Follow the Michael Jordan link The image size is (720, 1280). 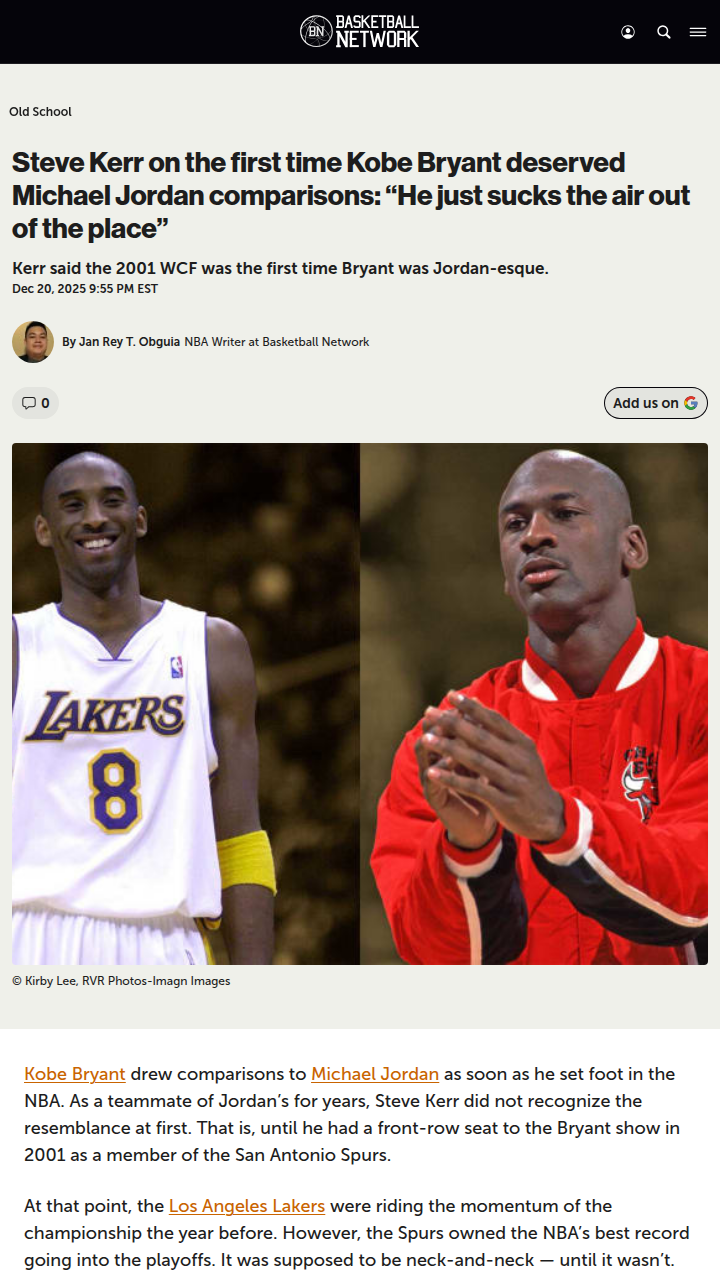(x=375, y=1074)
